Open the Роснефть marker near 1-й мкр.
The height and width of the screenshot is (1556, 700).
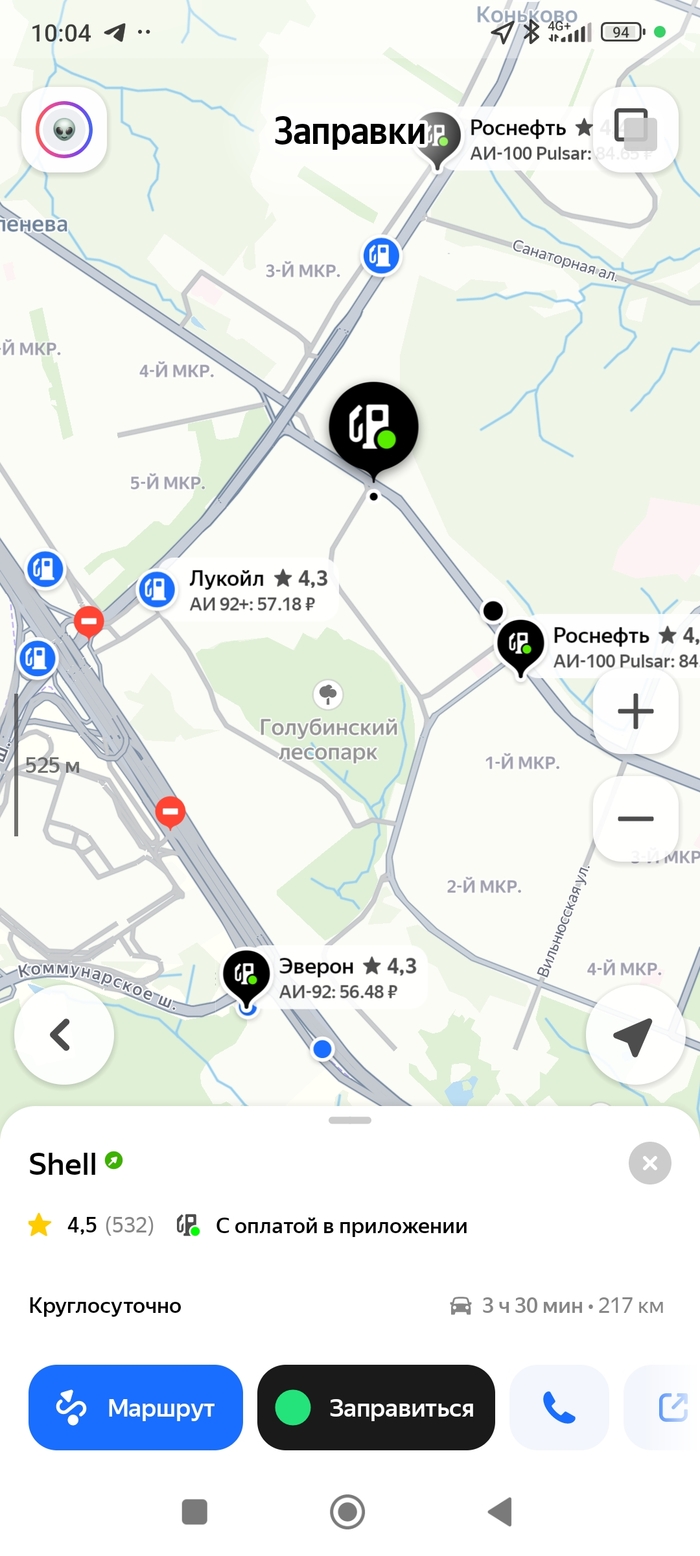521,644
